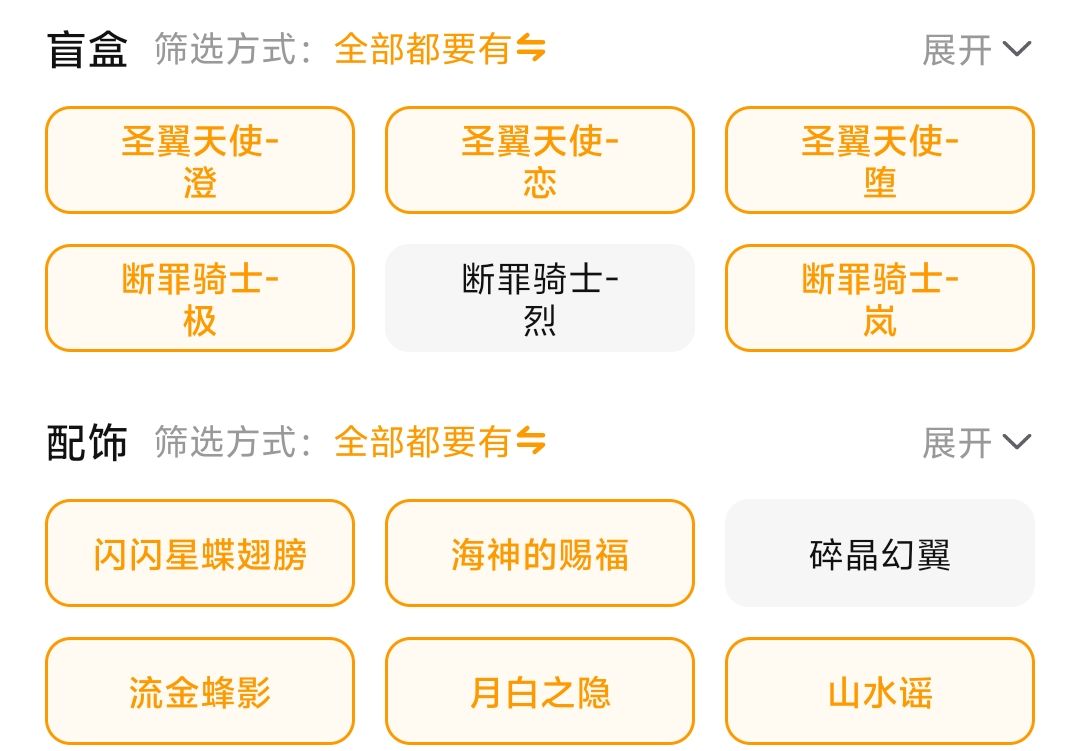Tap the 圣翼天使-堕 filter chip

(879, 160)
